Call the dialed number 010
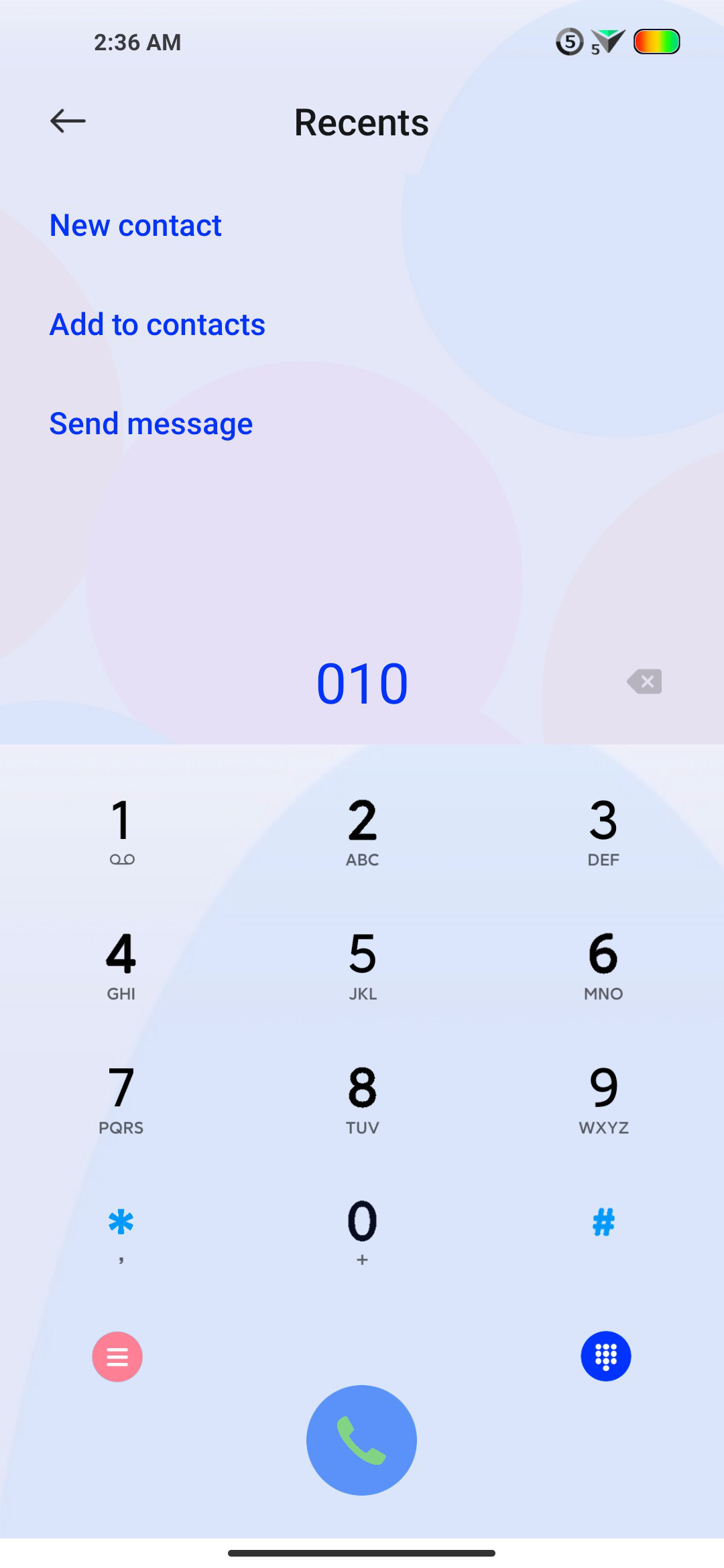 pos(362,1440)
